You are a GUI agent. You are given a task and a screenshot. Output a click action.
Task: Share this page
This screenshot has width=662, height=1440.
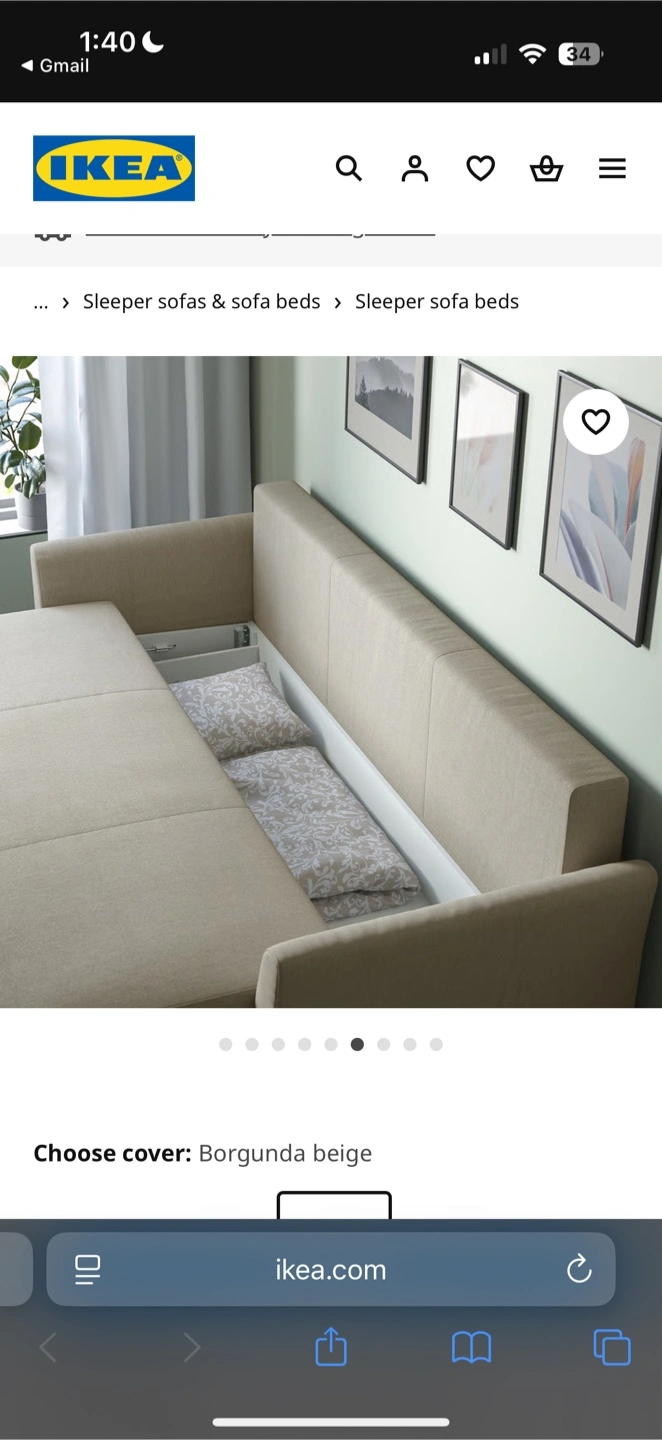(331, 1347)
